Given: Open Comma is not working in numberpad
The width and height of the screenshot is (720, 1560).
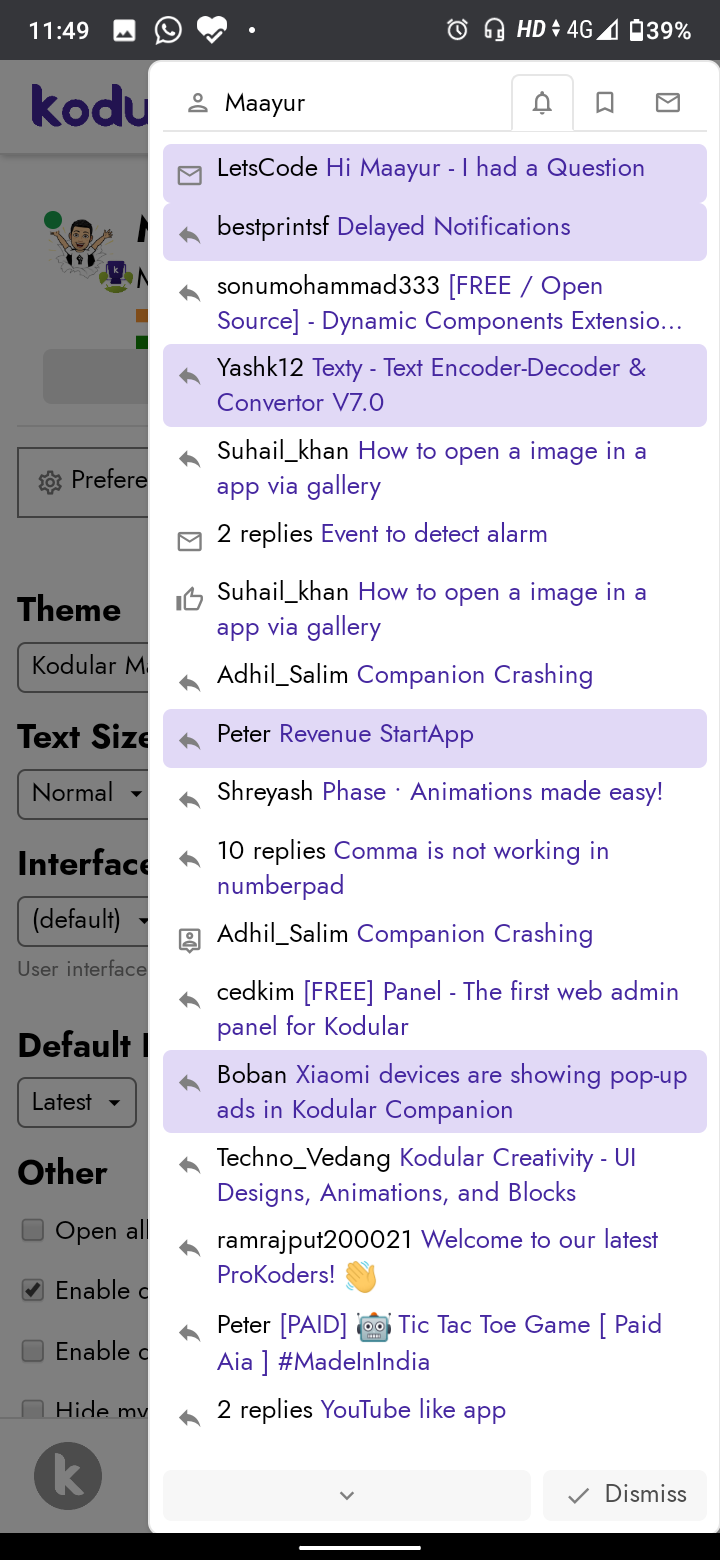Looking at the screenshot, I should pyautogui.click(x=434, y=868).
